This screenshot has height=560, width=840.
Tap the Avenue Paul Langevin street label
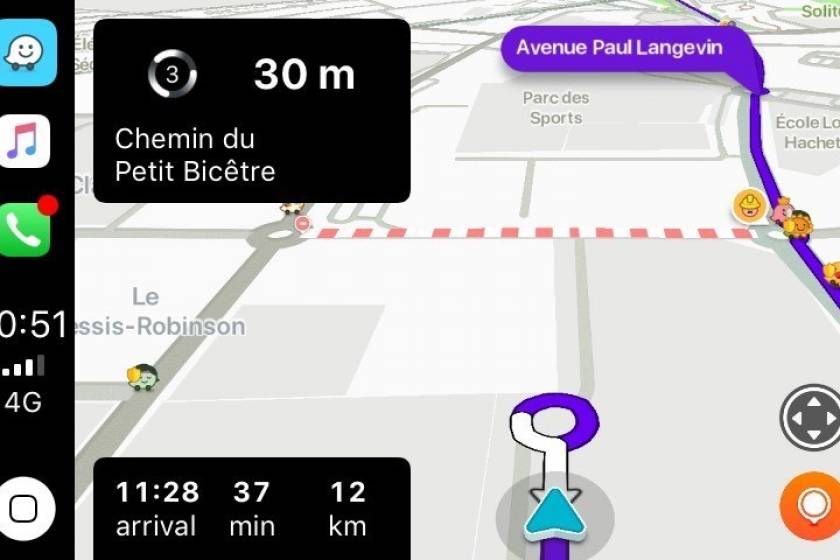coord(620,48)
